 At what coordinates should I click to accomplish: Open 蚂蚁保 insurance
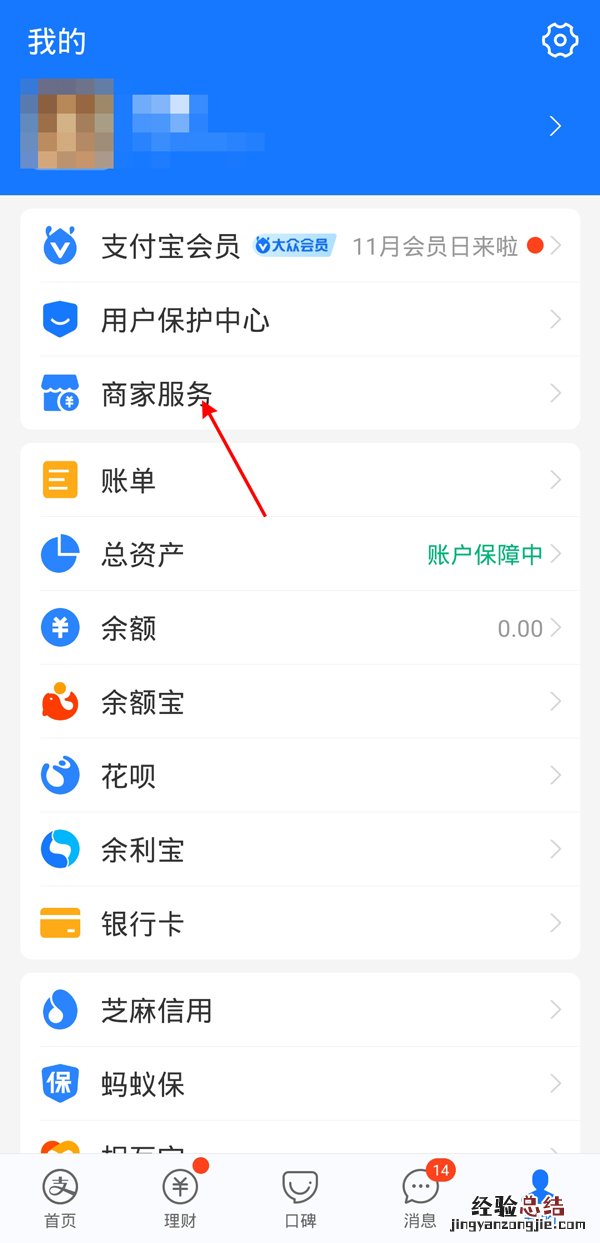point(300,1084)
